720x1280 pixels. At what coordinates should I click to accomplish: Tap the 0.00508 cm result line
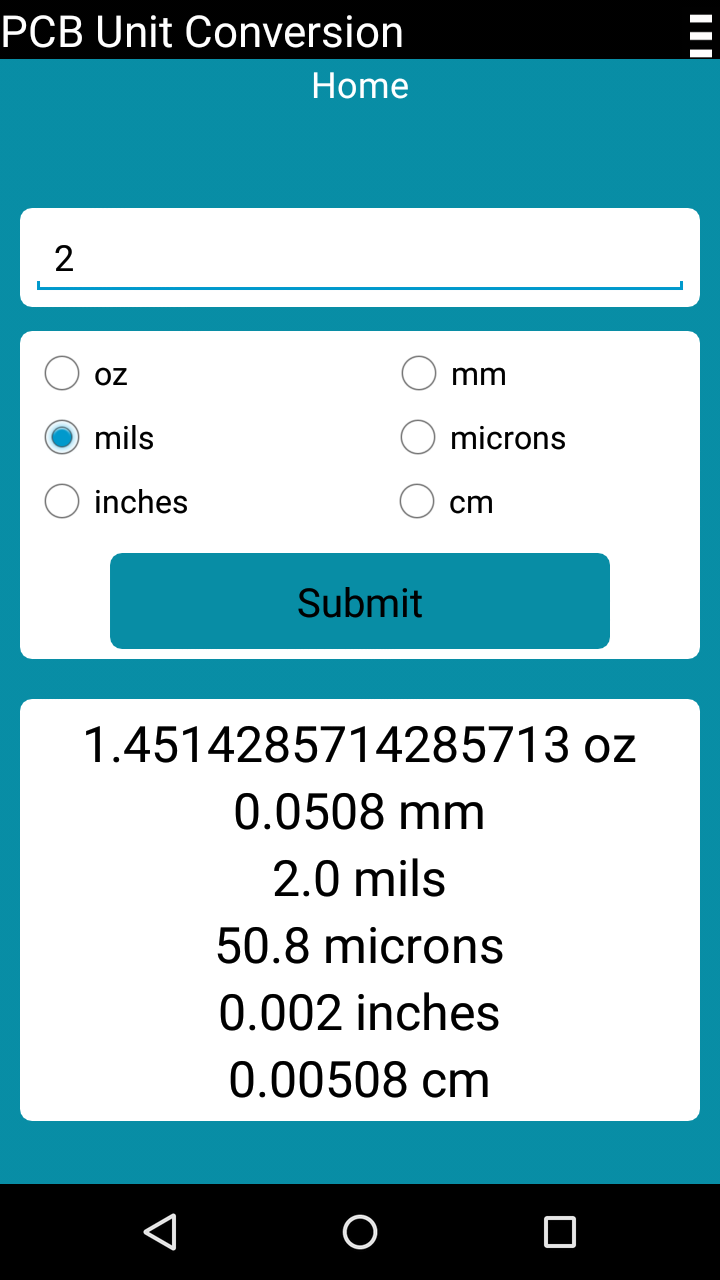point(360,1079)
